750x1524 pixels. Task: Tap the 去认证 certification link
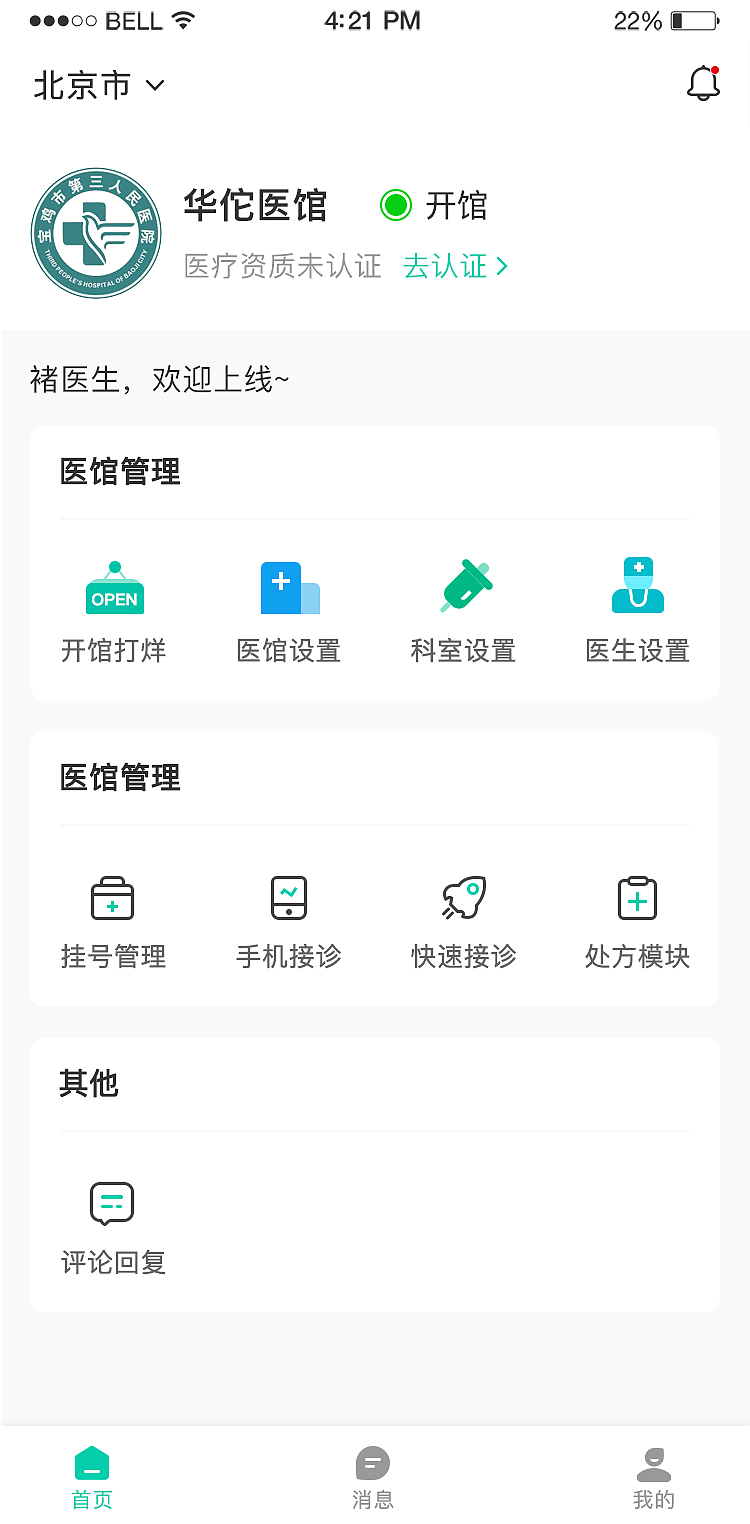point(444,266)
